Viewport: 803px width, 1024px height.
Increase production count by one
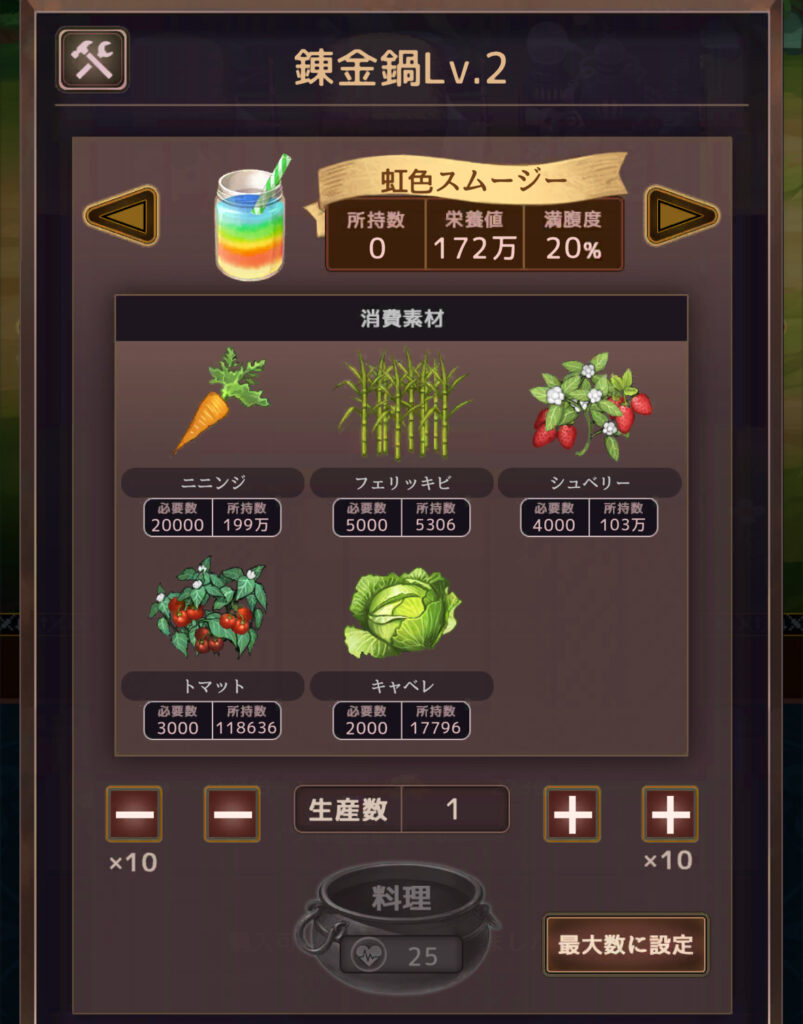[572, 814]
